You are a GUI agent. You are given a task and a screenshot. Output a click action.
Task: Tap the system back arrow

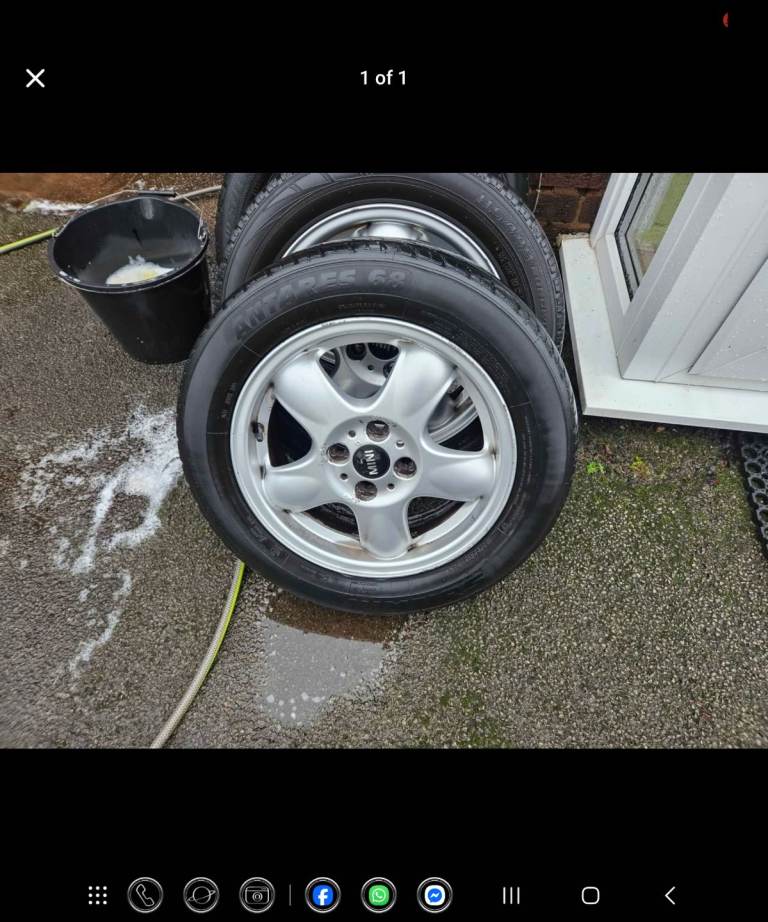point(670,895)
